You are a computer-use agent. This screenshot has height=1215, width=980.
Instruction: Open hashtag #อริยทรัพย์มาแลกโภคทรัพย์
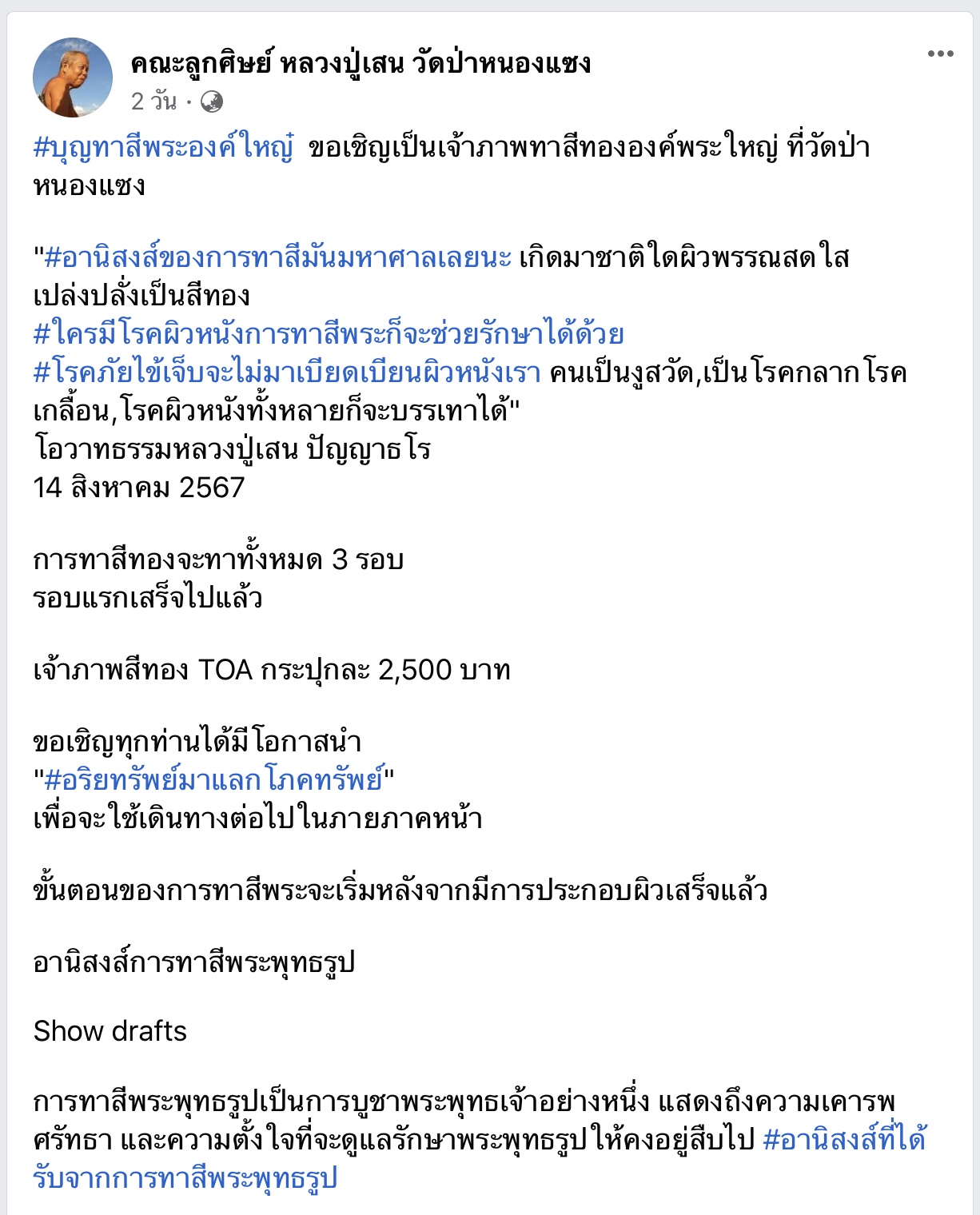(x=214, y=779)
